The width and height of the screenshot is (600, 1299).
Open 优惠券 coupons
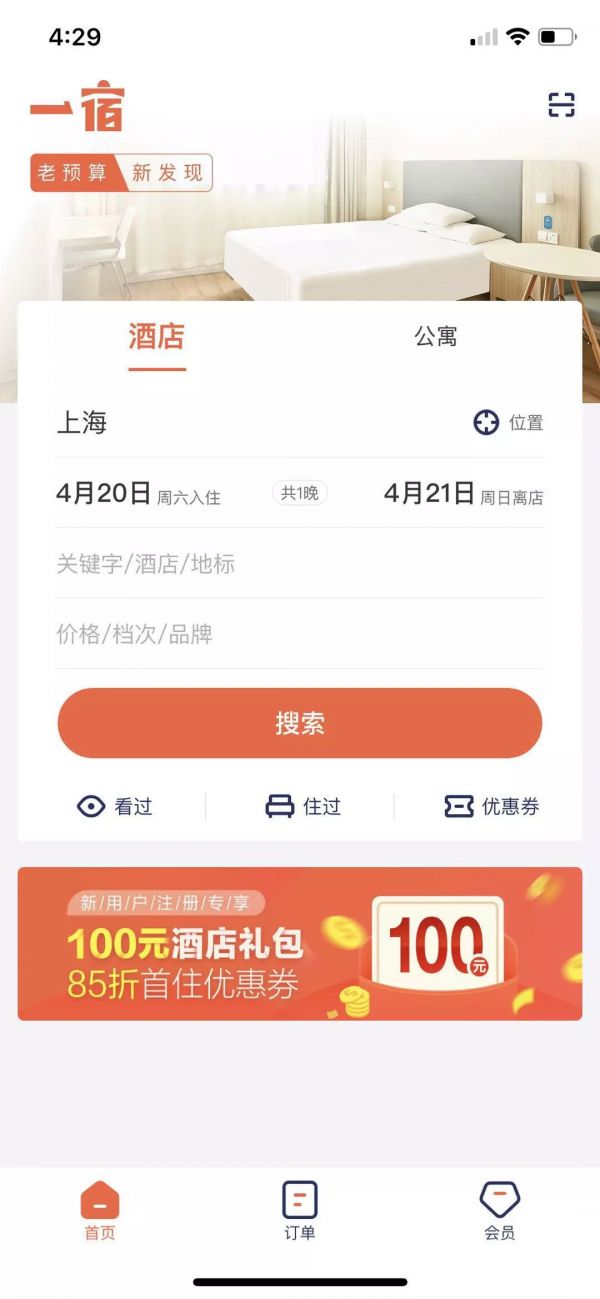coord(492,806)
